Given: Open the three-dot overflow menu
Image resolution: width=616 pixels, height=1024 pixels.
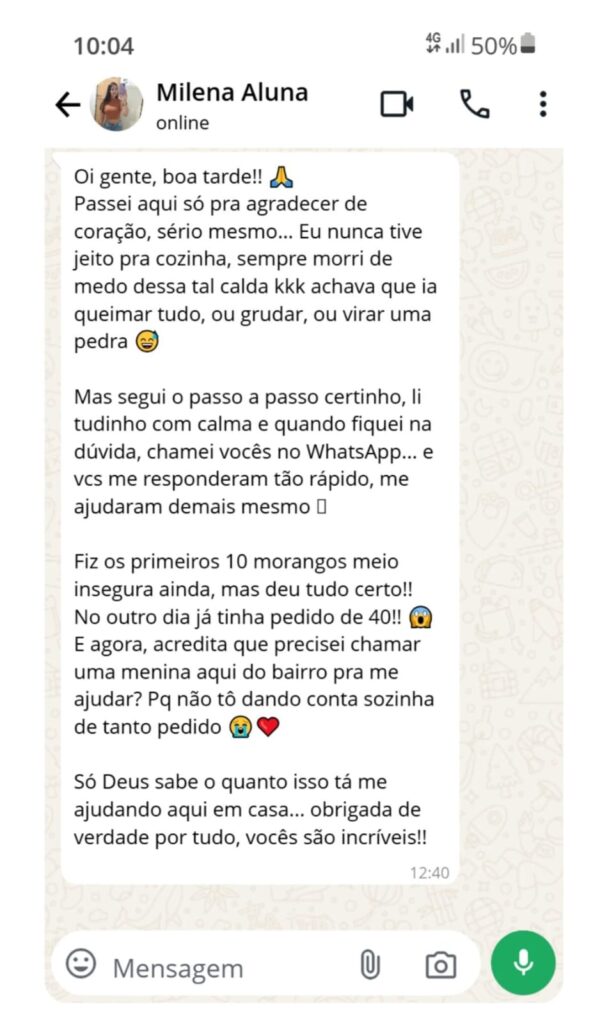Looking at the screenshot, I should coord(543,104).
